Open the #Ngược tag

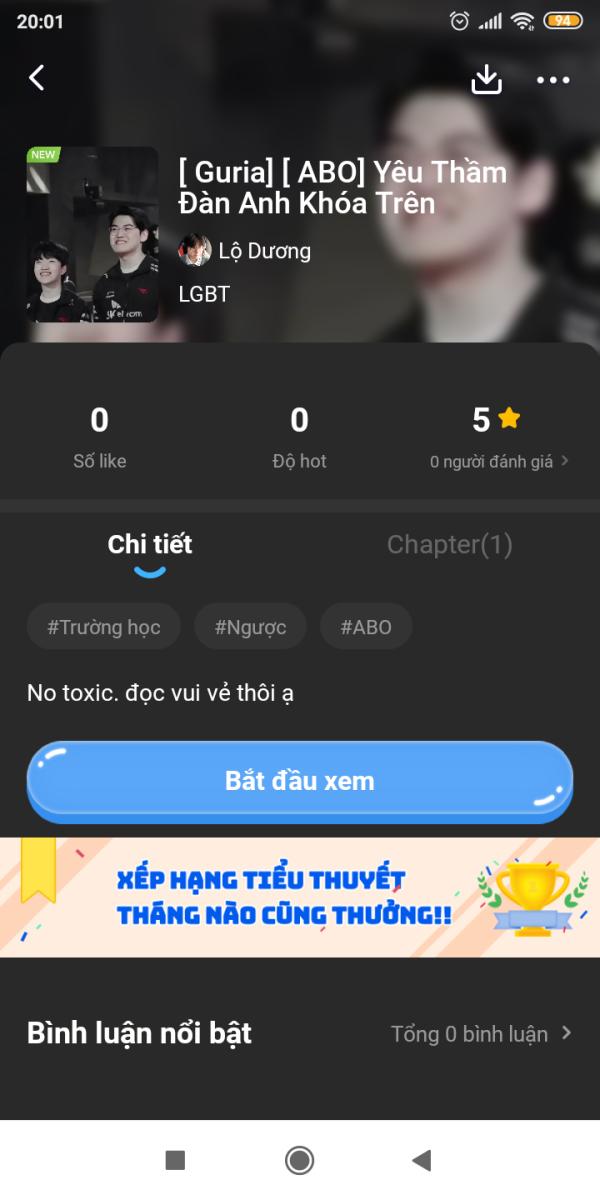[250, 628]
